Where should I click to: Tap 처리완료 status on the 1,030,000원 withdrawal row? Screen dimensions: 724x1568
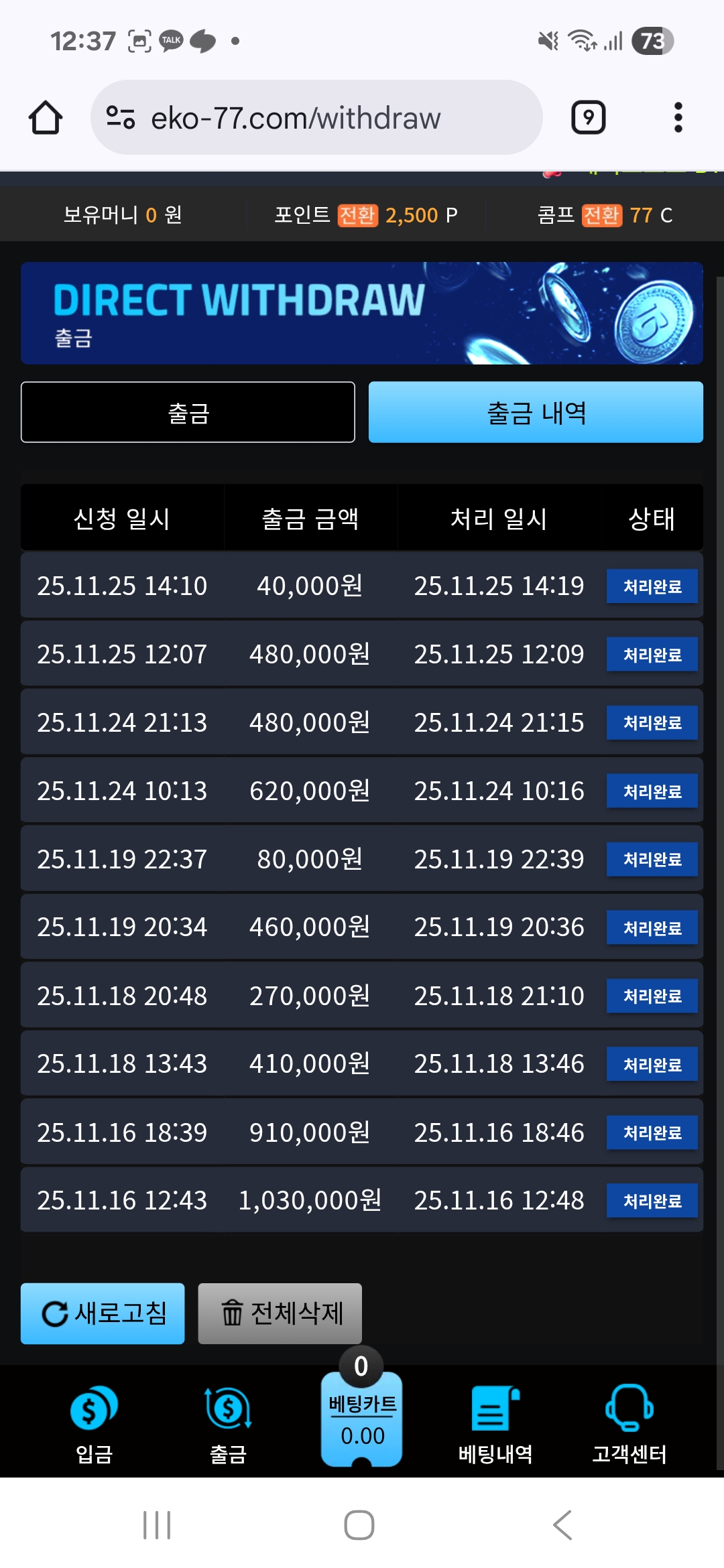click(651, 1201)
